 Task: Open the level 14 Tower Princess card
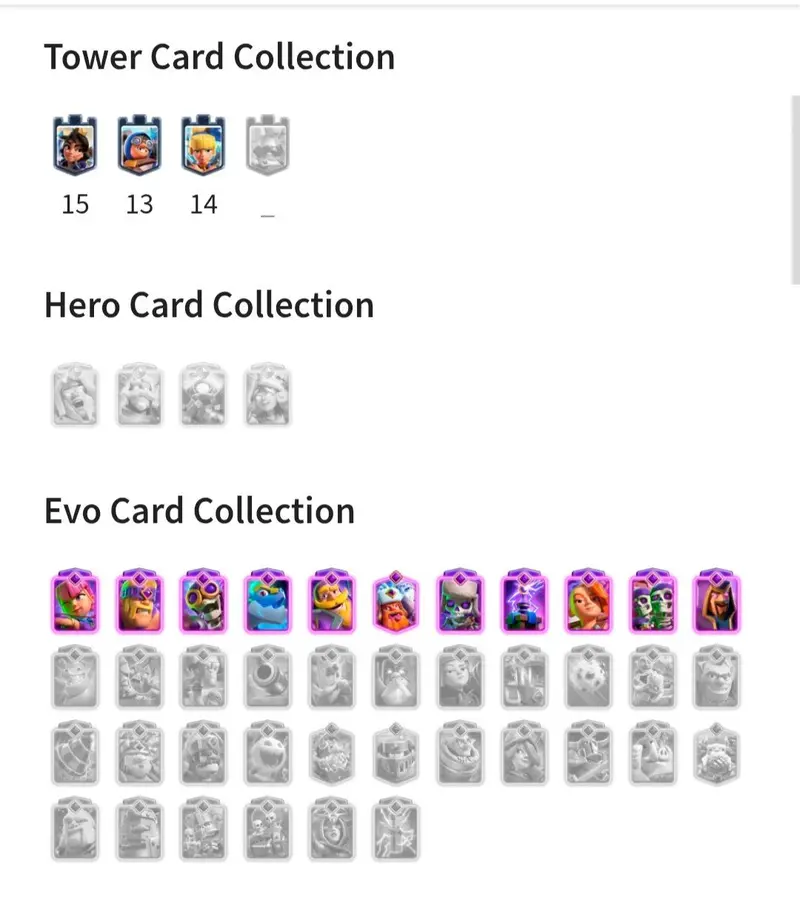tap(203, 146)
